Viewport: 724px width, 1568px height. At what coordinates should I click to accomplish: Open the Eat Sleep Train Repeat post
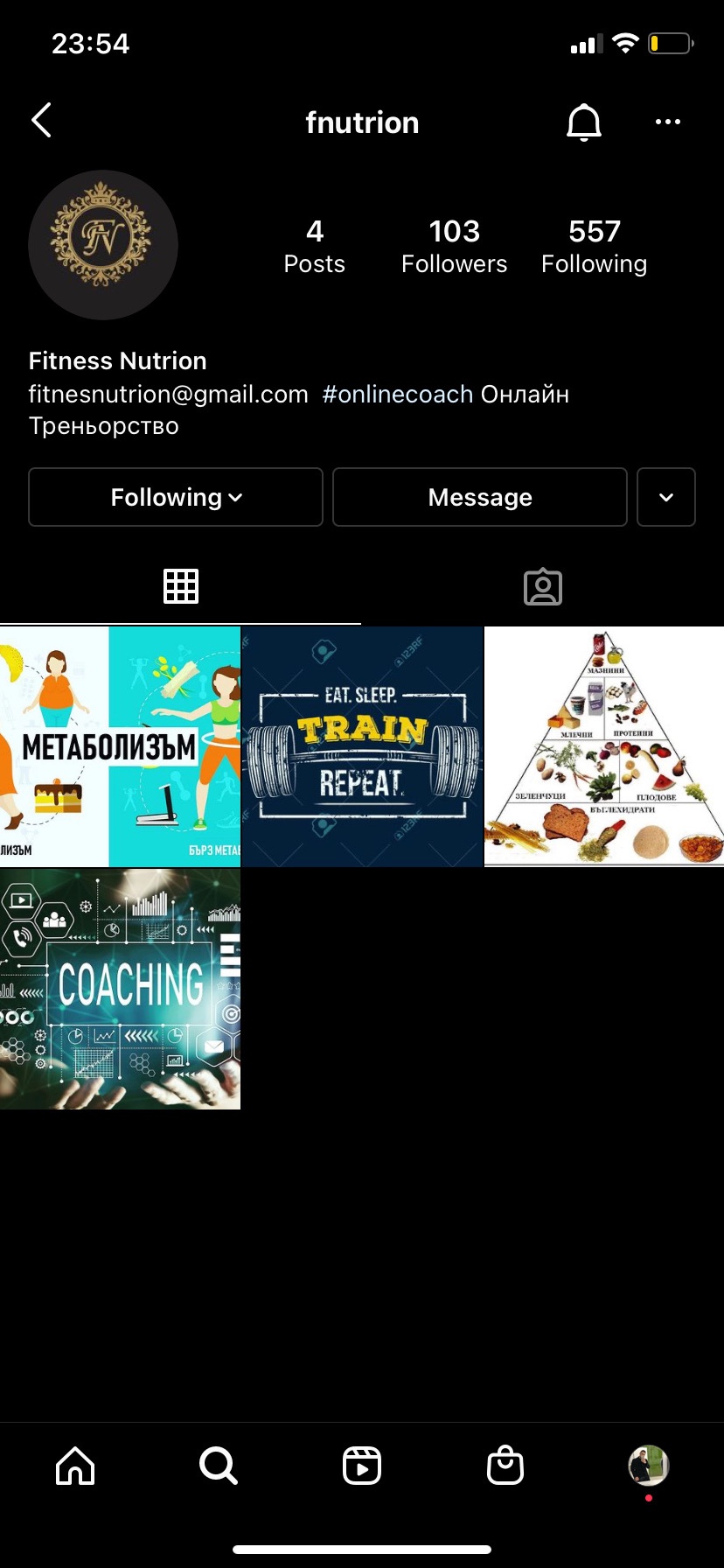(362, 746)
